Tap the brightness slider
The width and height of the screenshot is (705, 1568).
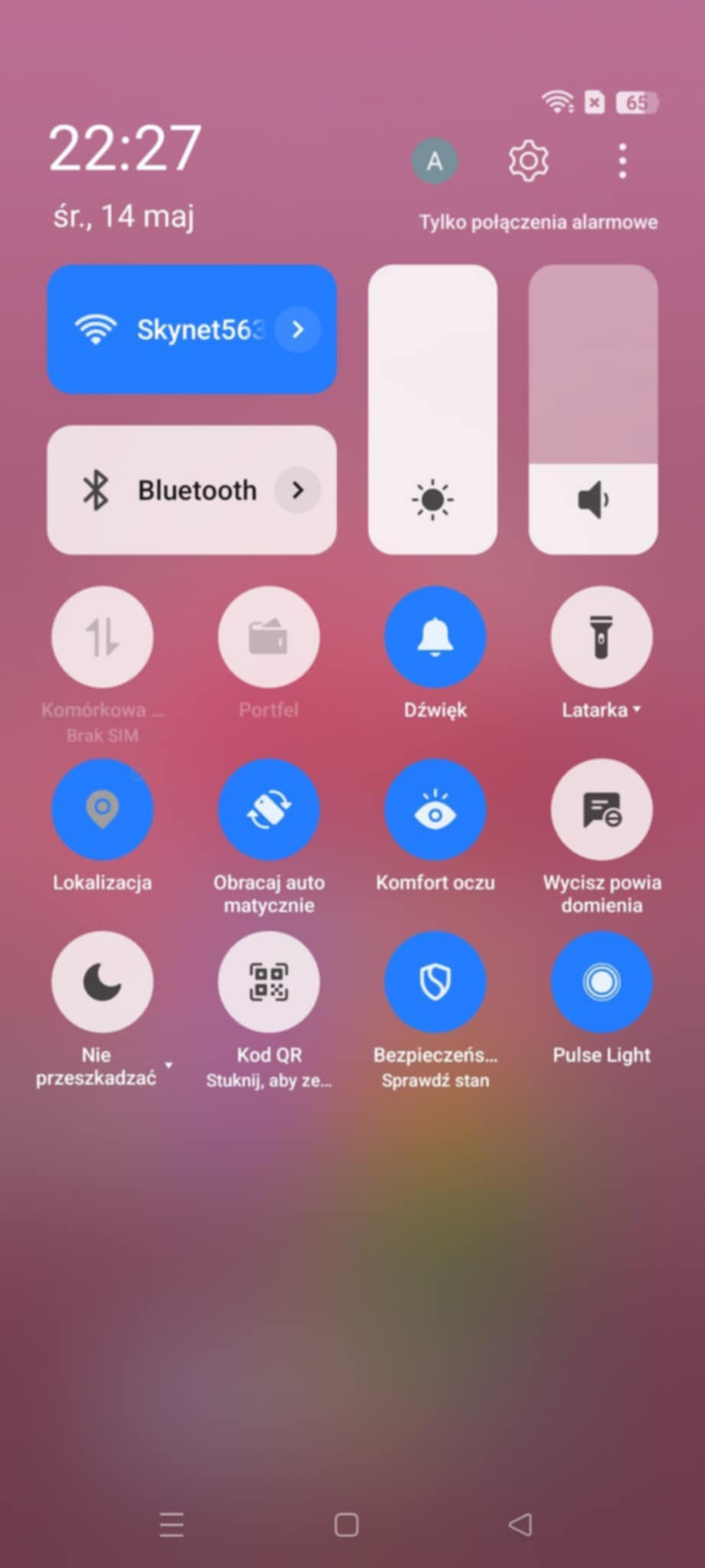(x=432, y=410)
